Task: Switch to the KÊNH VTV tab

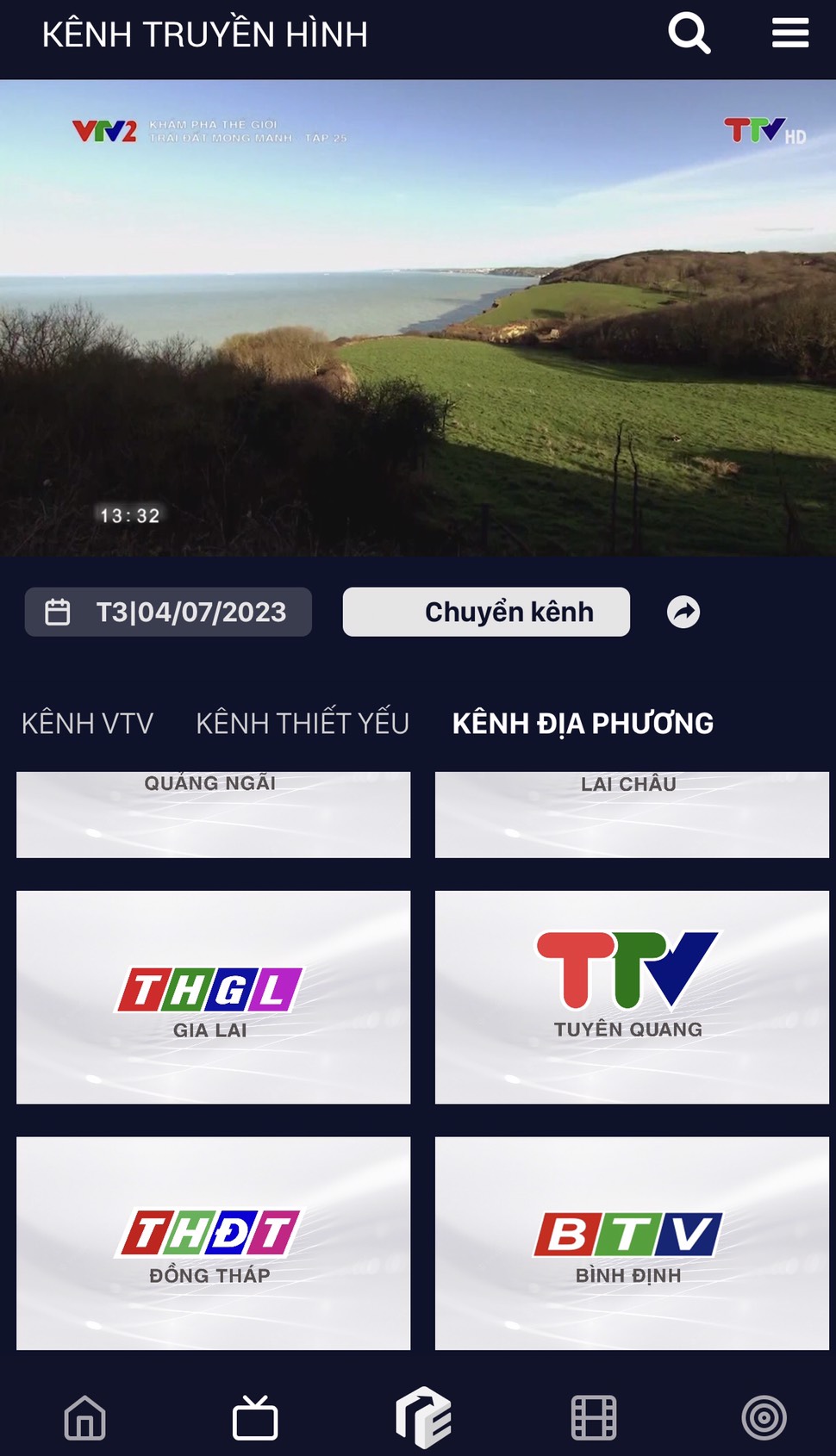Action: click(87, 723)
